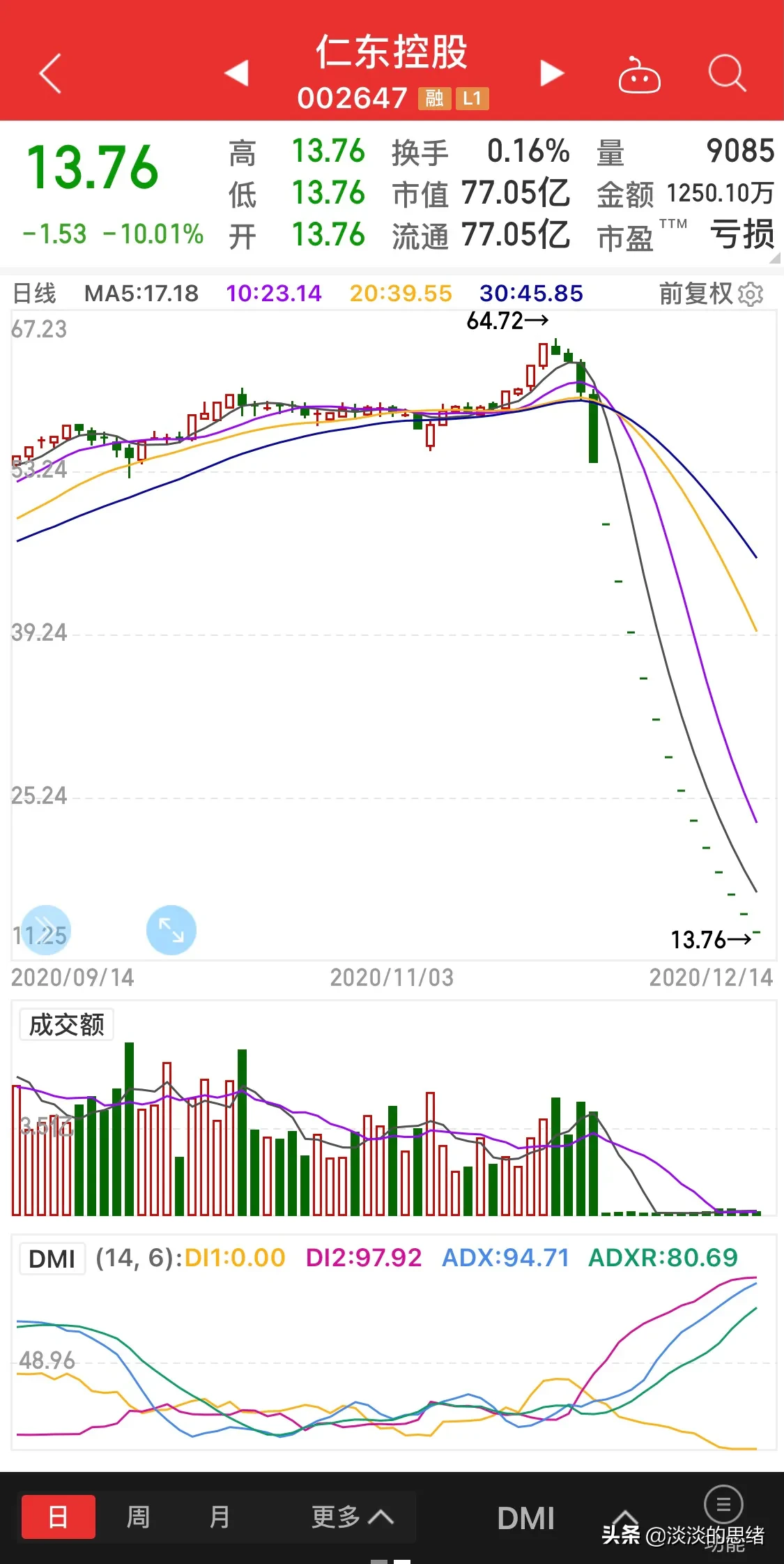Expand the quote details corner arrow
784x1564 pixels.
click(774, 258)
